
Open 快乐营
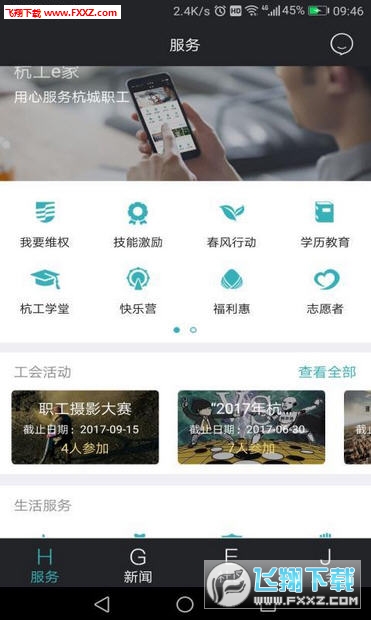click(x=138, y=291)
